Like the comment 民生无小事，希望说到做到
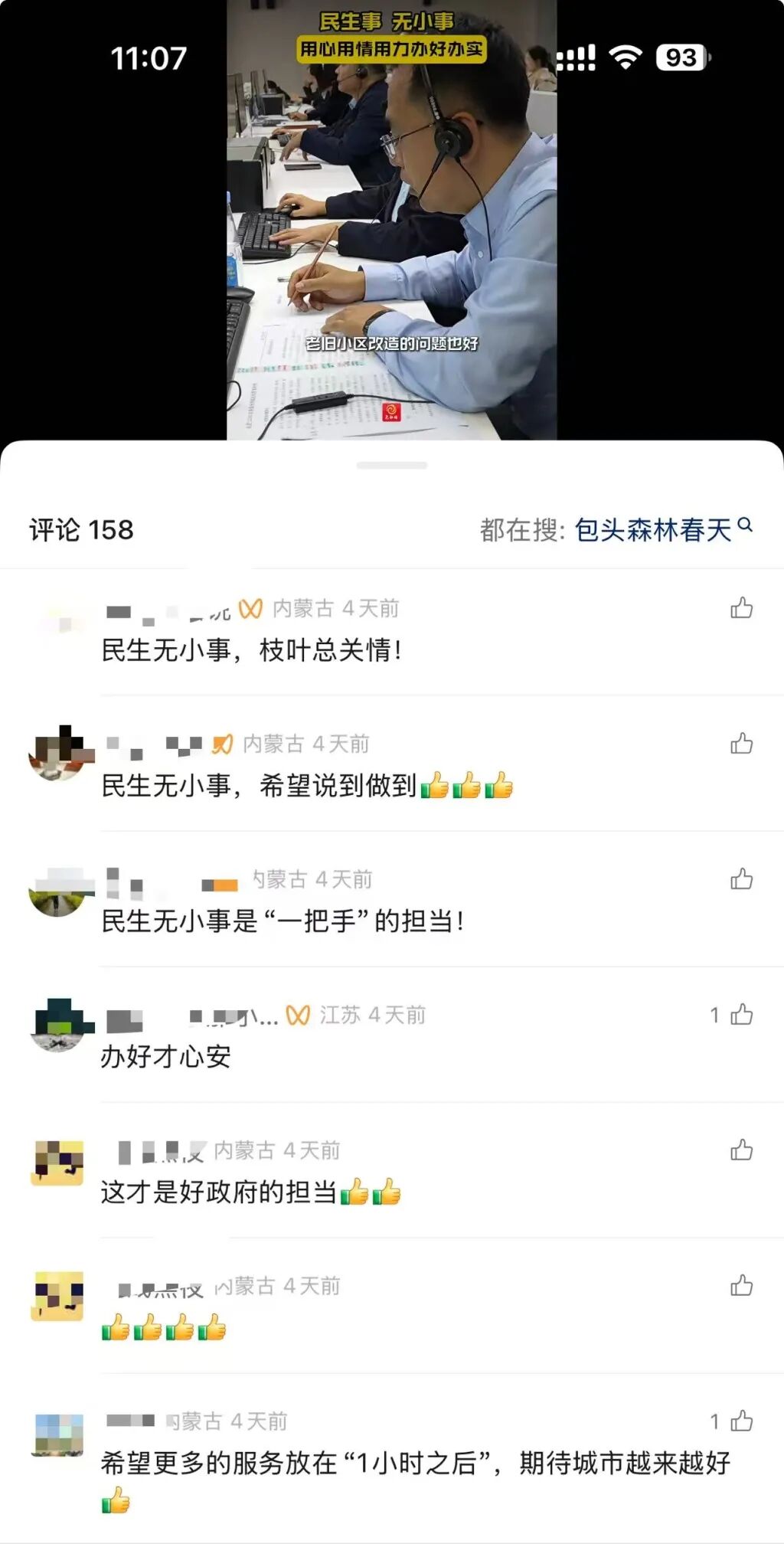The width and height of the screenshot is (784, 1544). click(741, 744)
